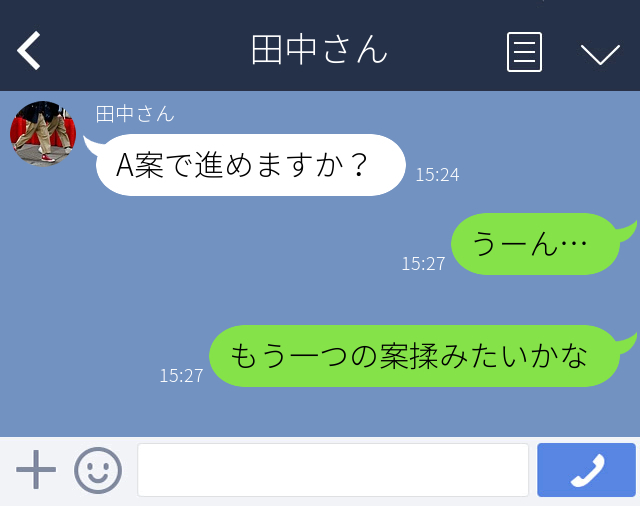Start a call with phone button

click(586, 470)
